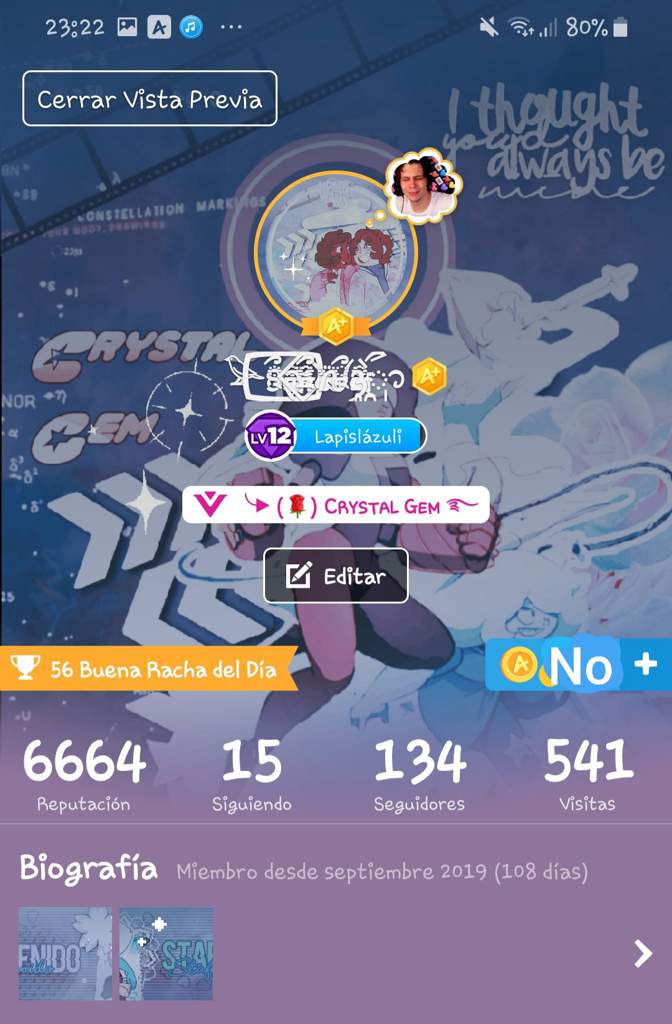Open the coins plus button
This screenshot has width=672, height=1024.
click(645, 664)
